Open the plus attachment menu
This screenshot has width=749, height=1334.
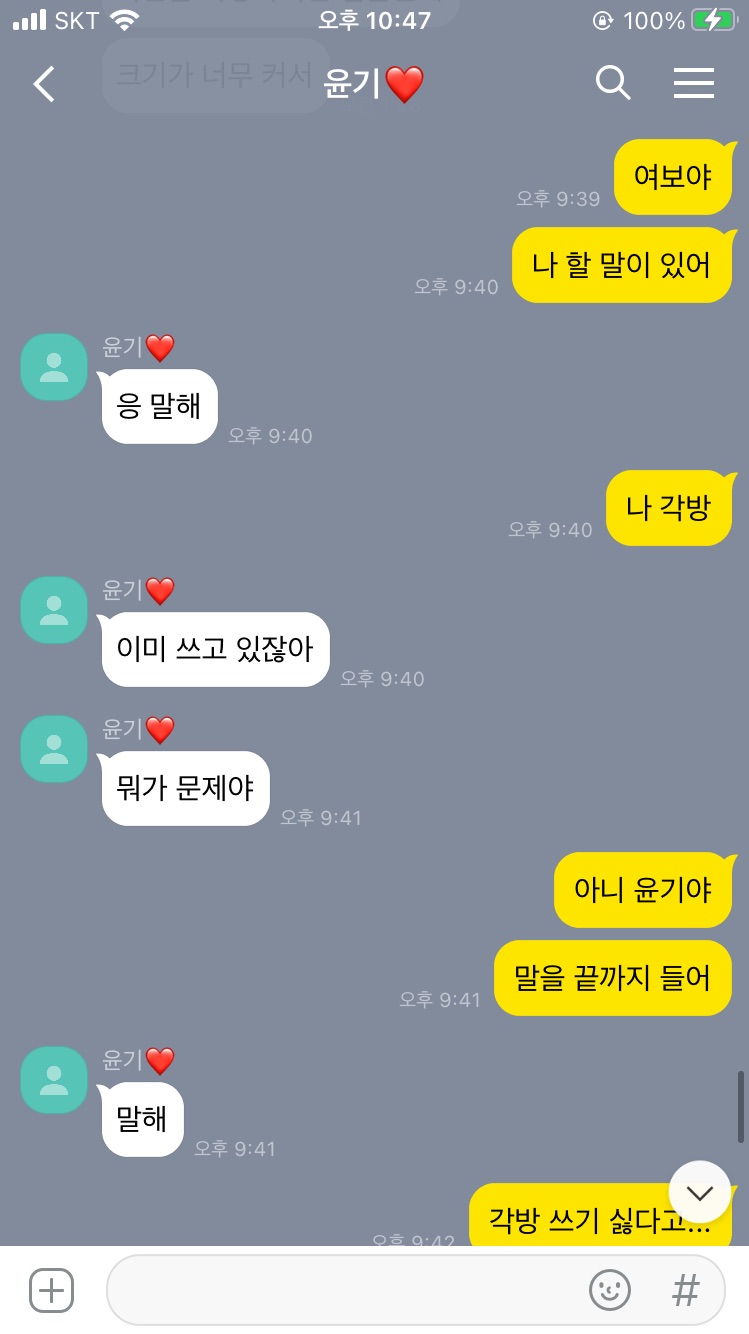(52, 1290)
